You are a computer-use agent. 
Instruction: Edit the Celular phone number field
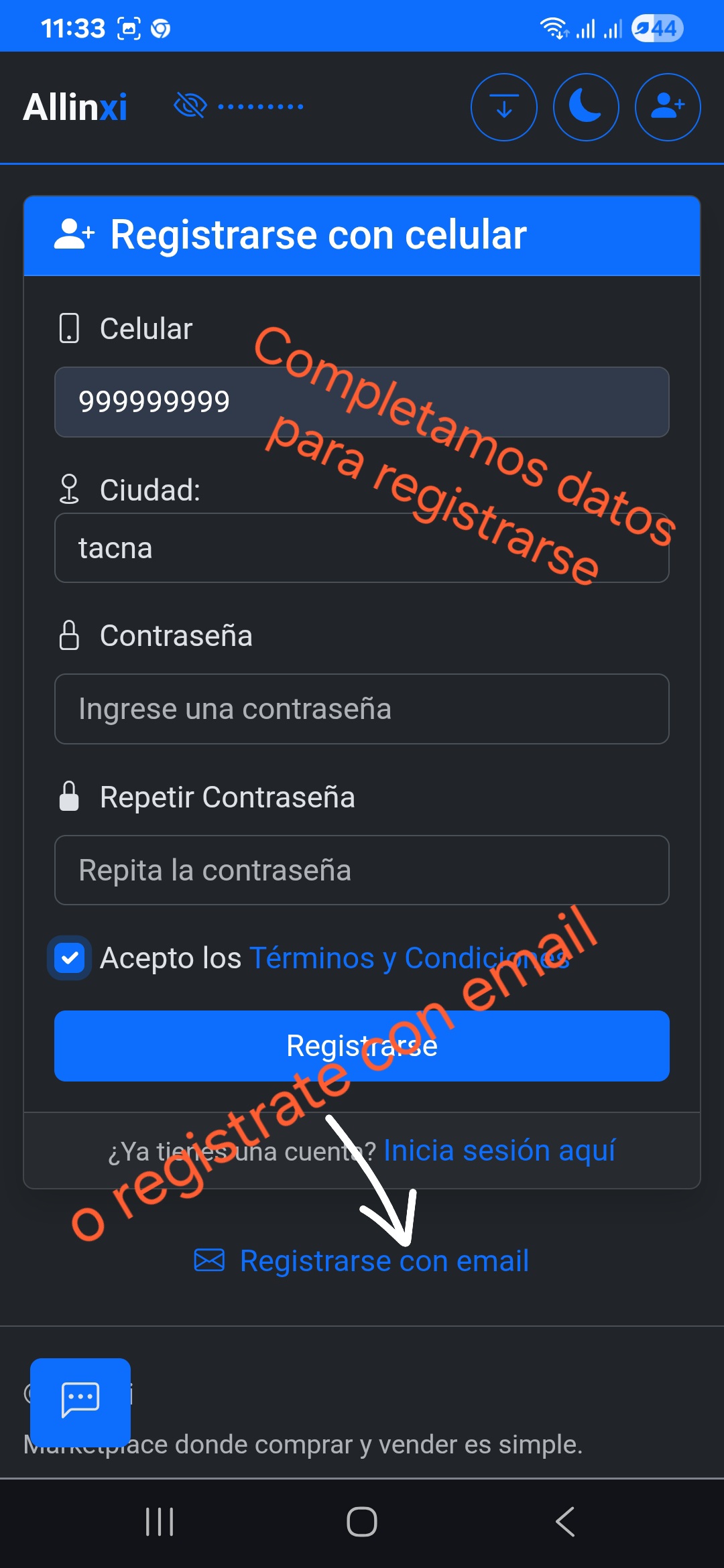click(x=361, y=402)
